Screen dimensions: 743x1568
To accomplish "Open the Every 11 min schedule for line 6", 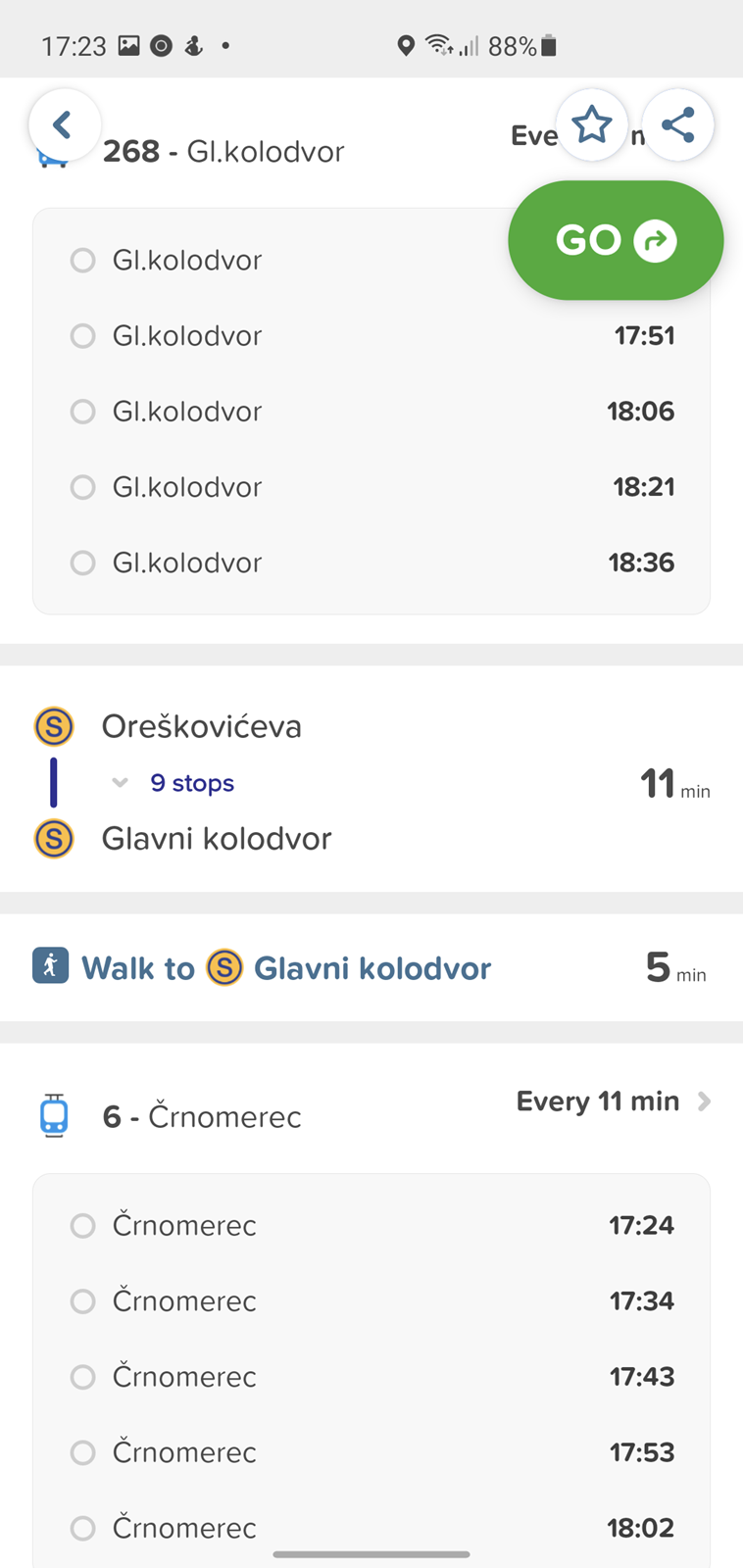I will [x=614, y=1102].
